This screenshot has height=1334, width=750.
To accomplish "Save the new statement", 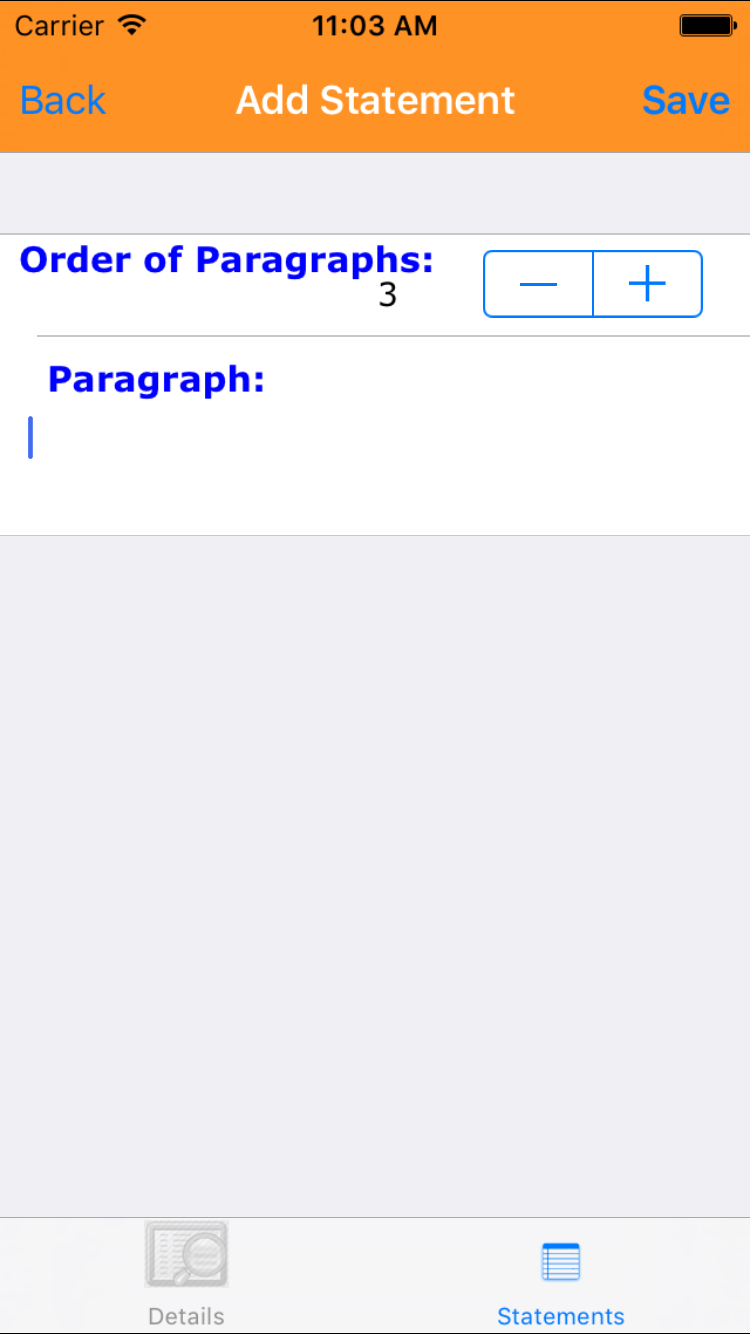I will click(685, 101).
